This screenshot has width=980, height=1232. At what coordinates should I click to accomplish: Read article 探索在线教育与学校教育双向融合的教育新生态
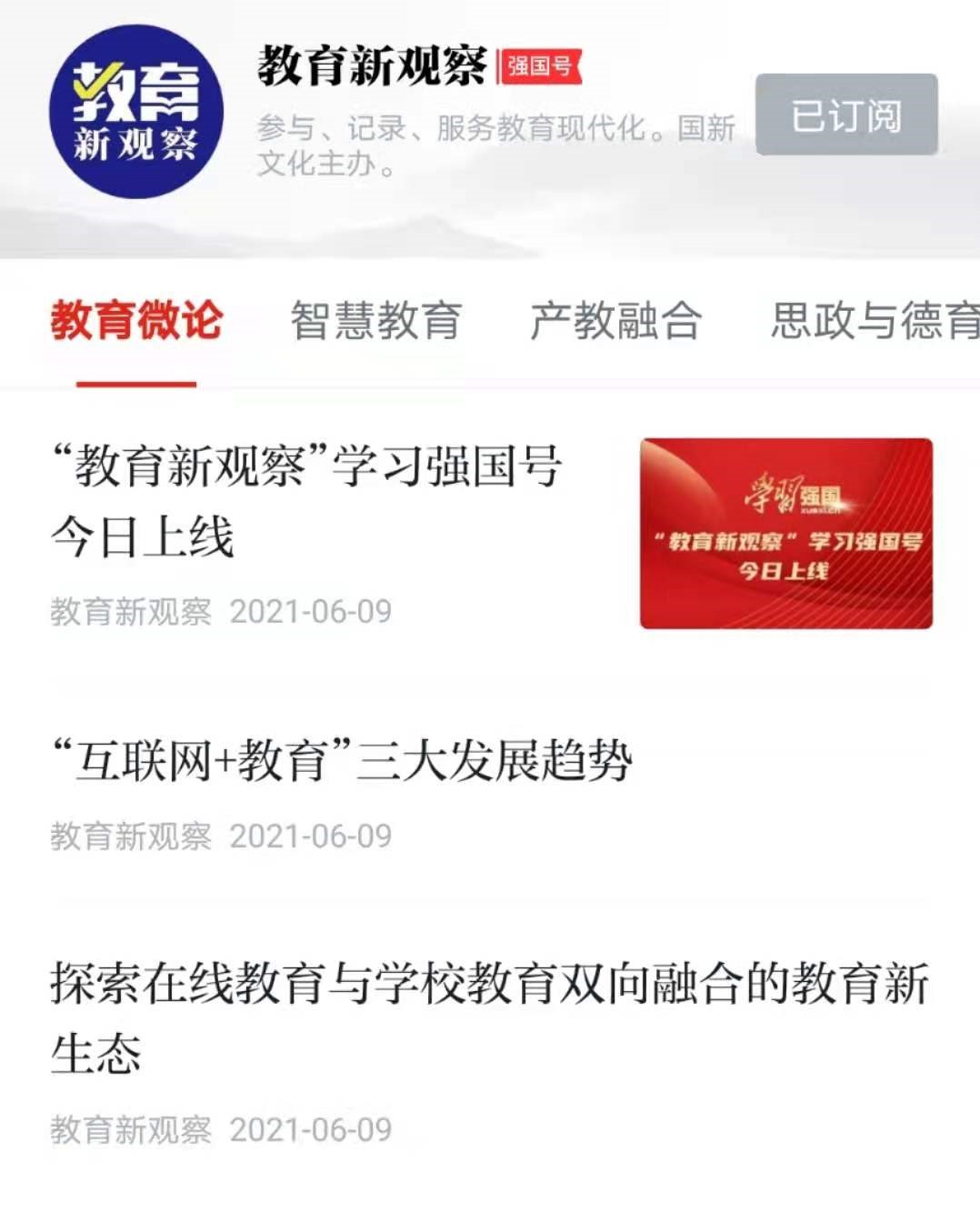(489, 1018)
